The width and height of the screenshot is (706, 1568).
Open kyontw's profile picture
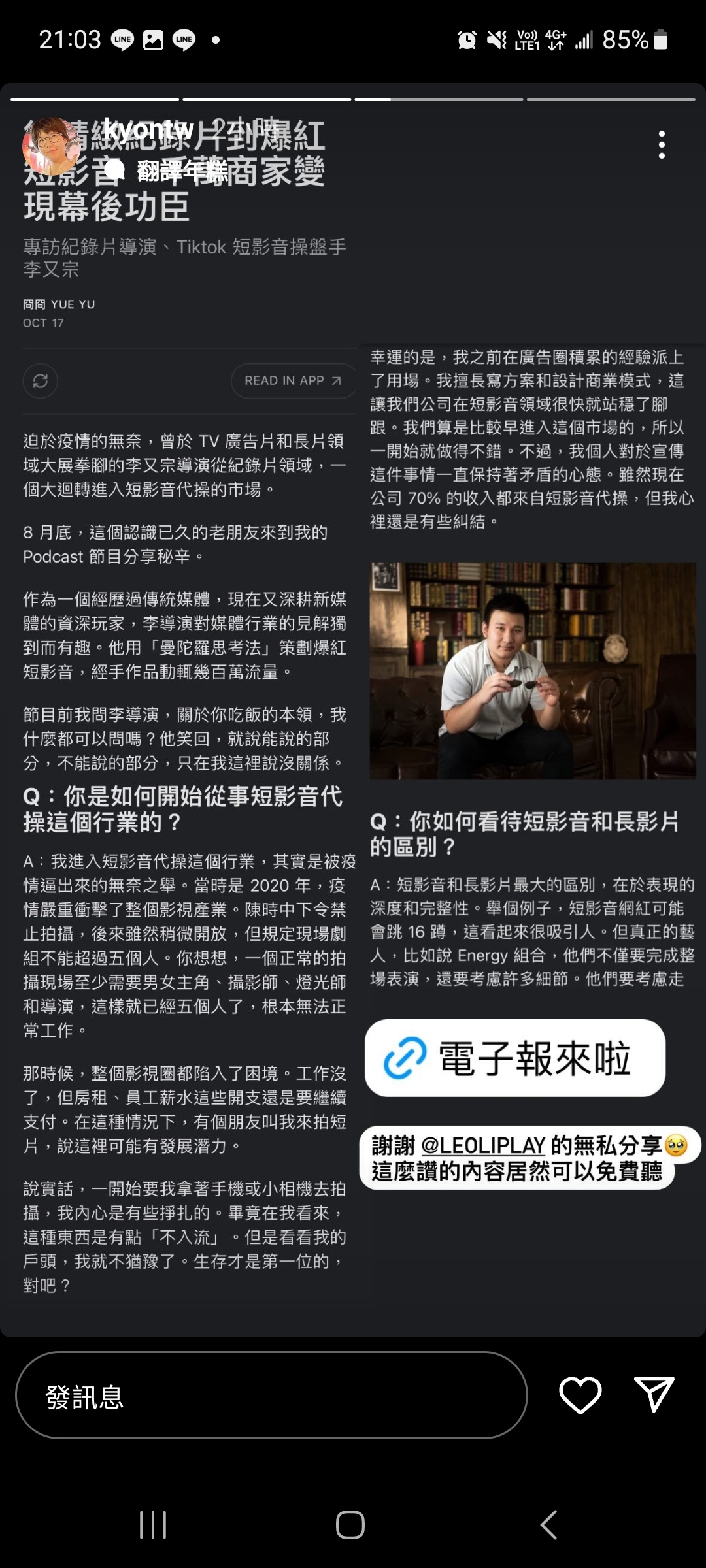[x=51, y=147]
